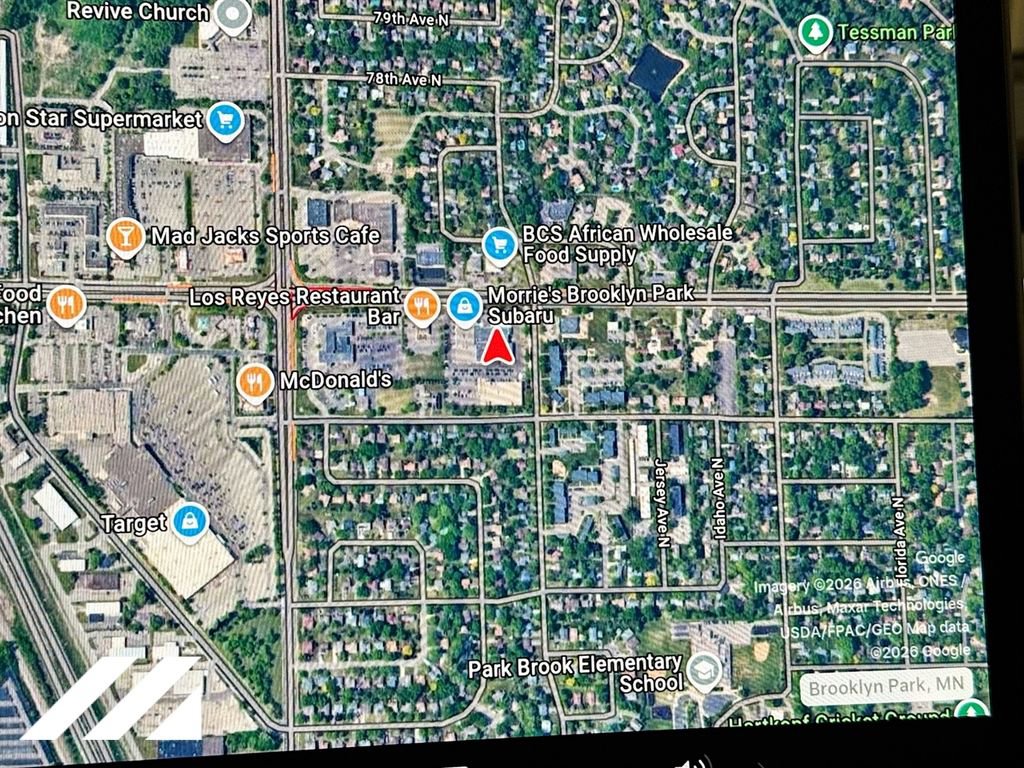1024x768 pixels.
Task: Select the Target store pin
Action: pyautogui.click(x=188, y=520)
